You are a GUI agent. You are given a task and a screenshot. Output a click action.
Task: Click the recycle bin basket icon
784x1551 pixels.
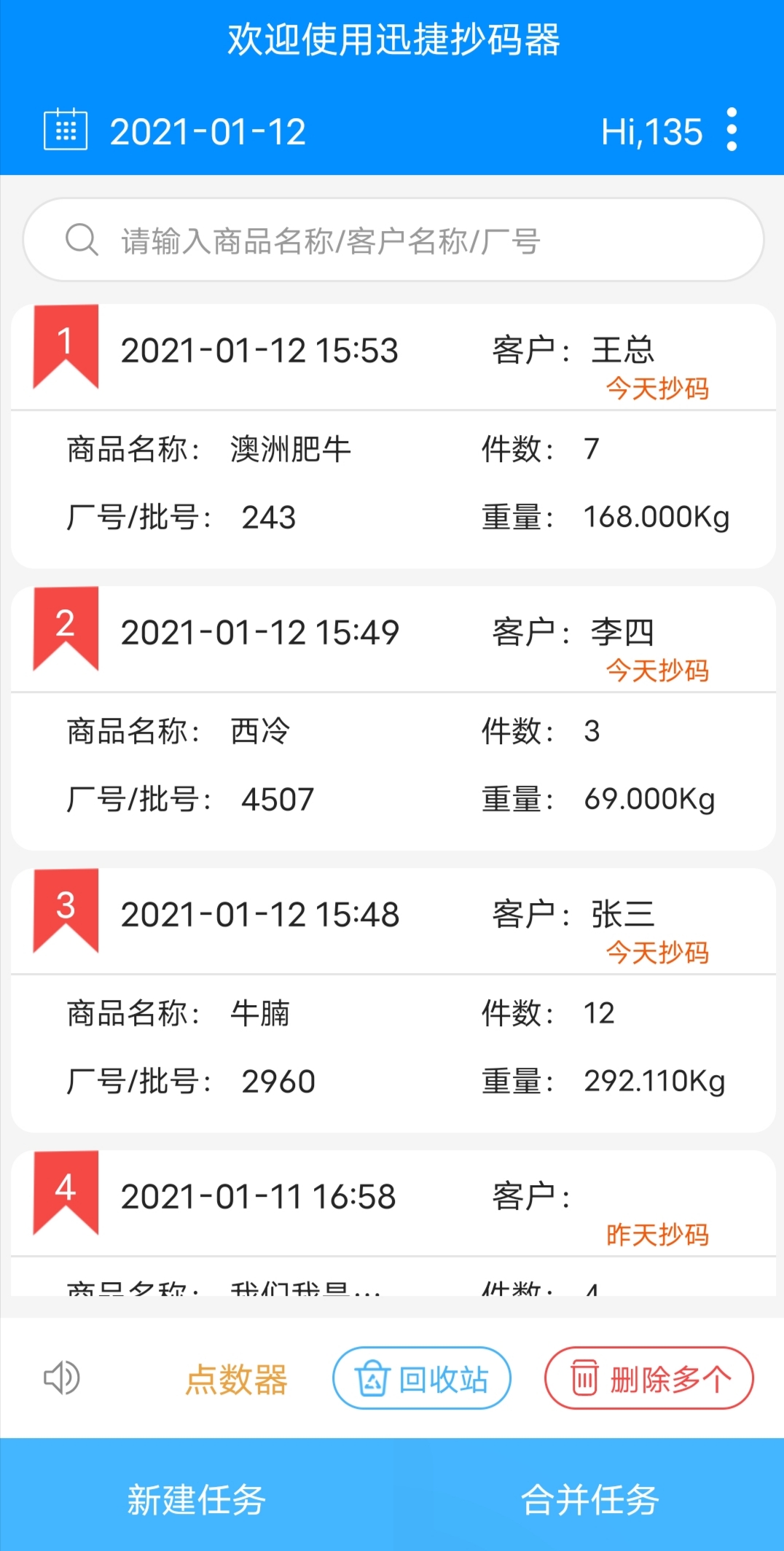click(x=374, y=1377)
